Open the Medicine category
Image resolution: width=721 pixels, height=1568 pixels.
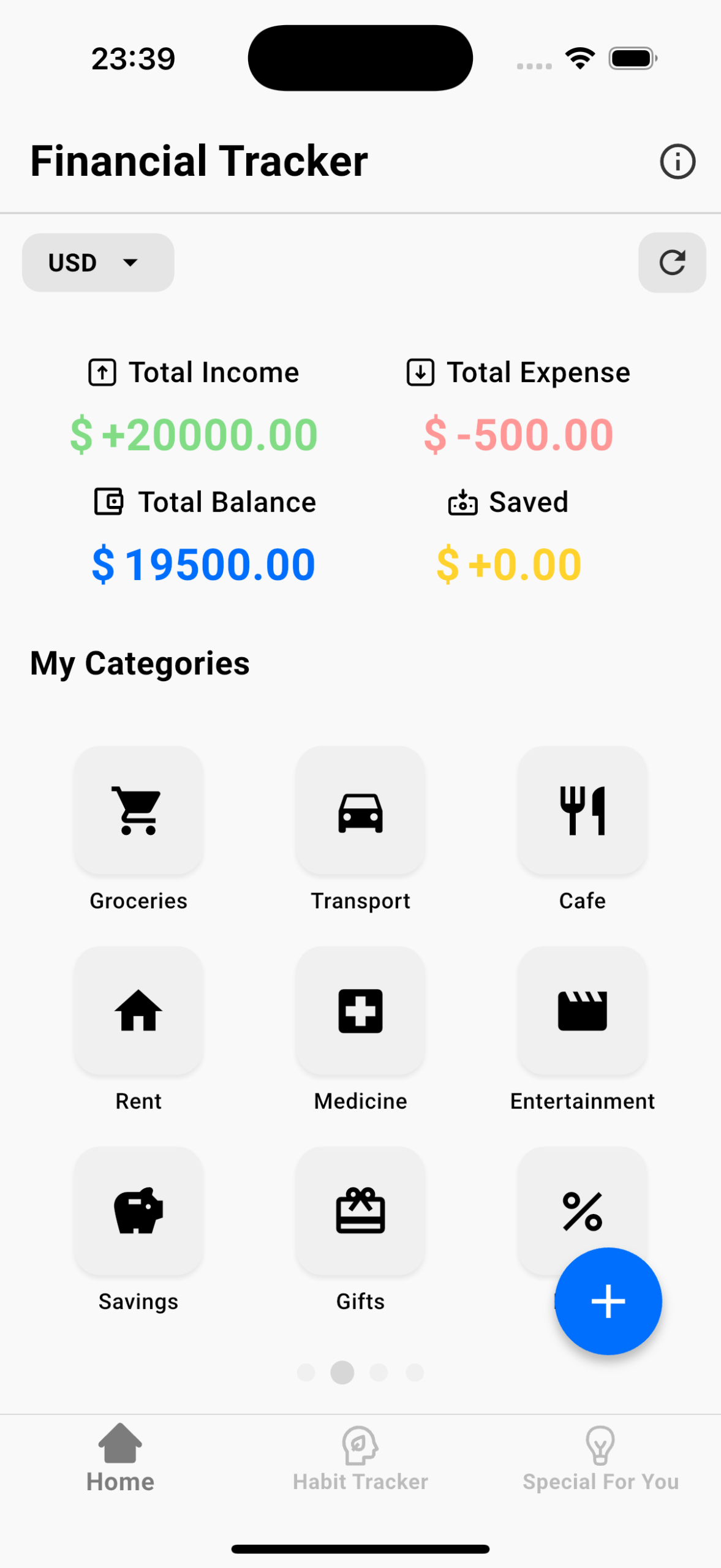(x=360, y=1011)
